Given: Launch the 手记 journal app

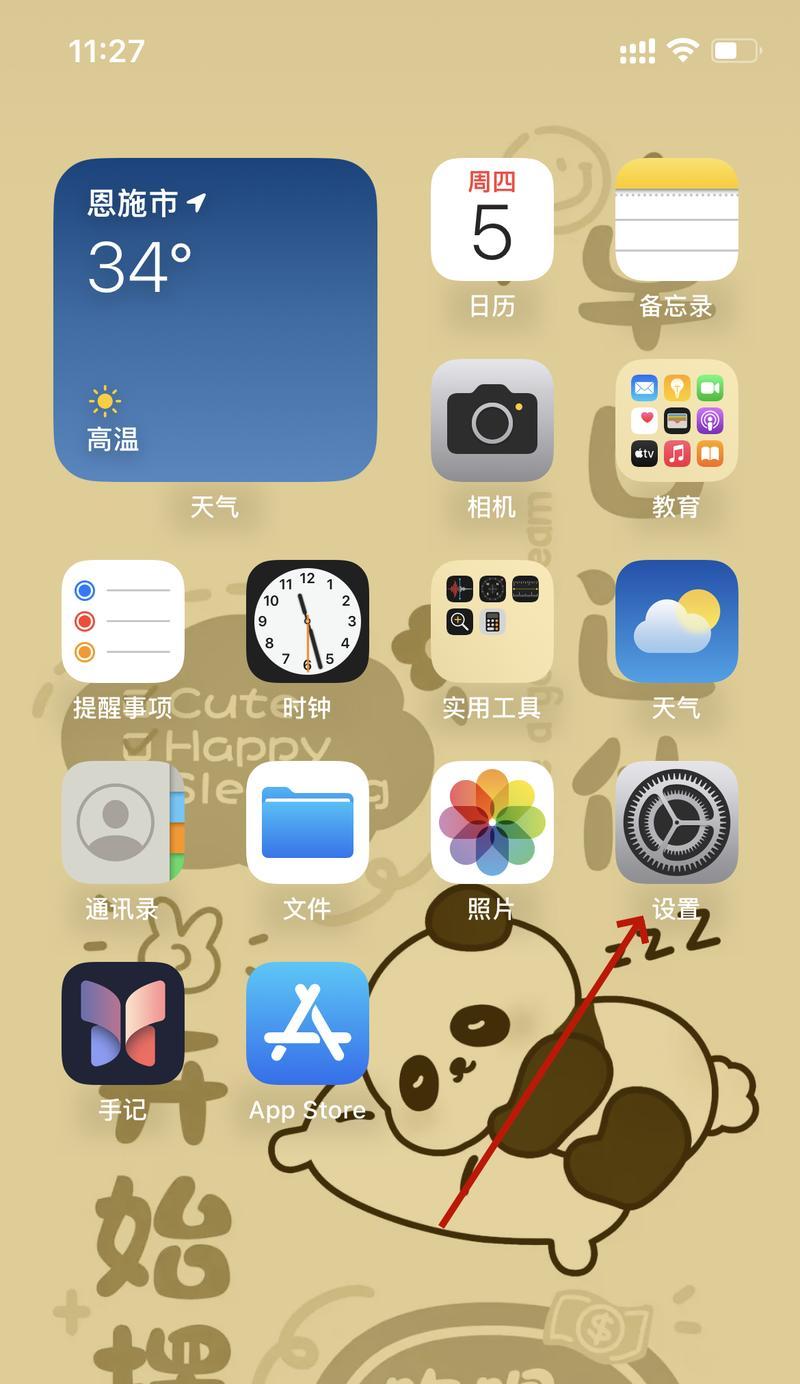Looking at the screenshot, I should [x=123, y=1023].
